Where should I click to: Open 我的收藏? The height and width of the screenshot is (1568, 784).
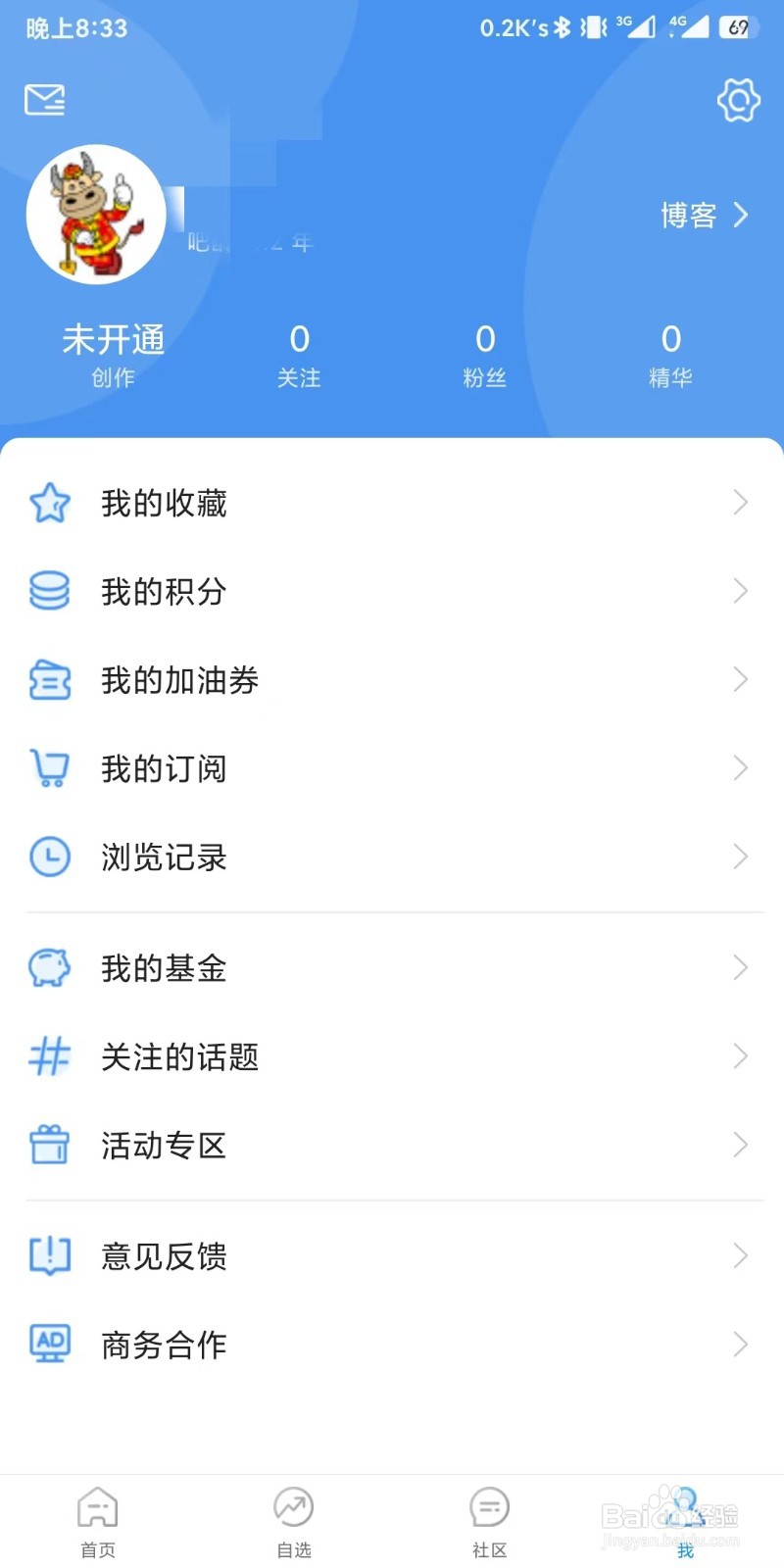[x=392, y=503]
